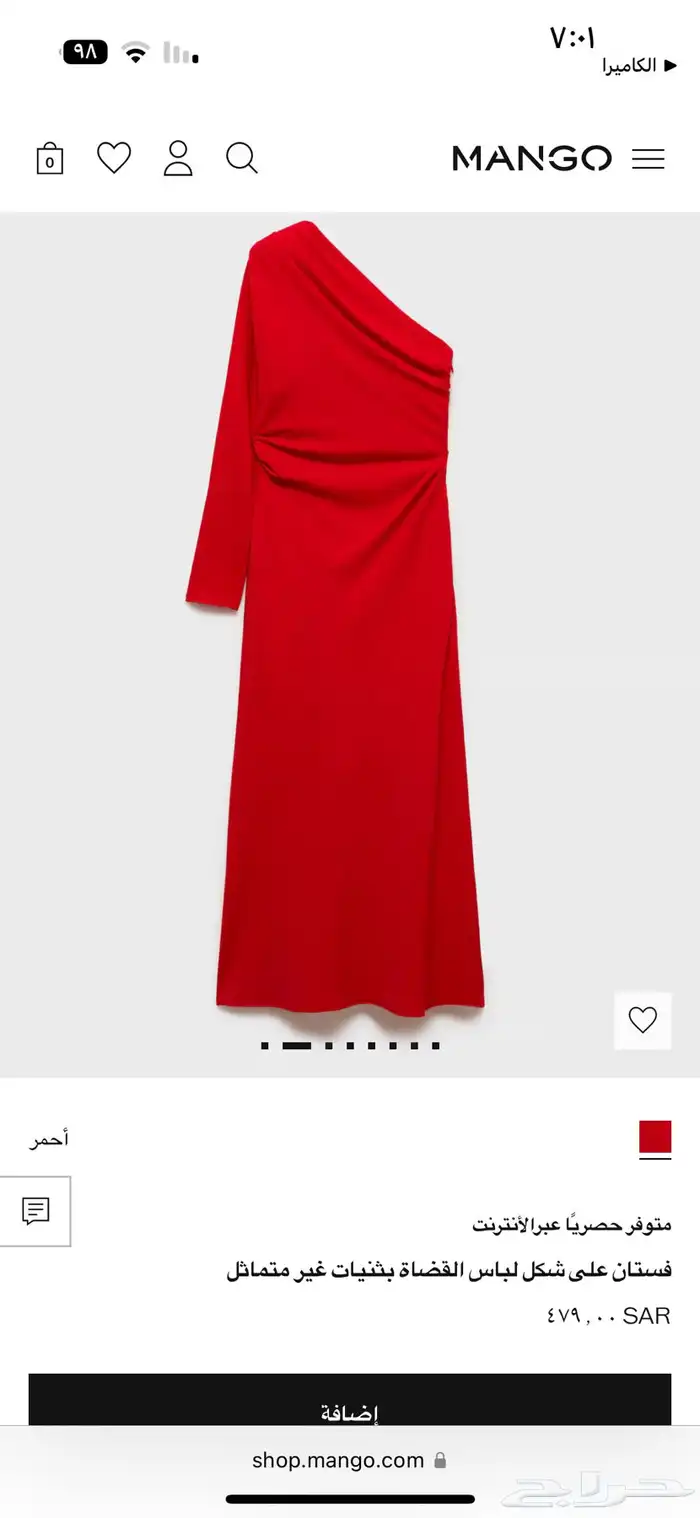700x1518 pixels.
Task: Open the account profile icon
Action: (x=178, y=158)
